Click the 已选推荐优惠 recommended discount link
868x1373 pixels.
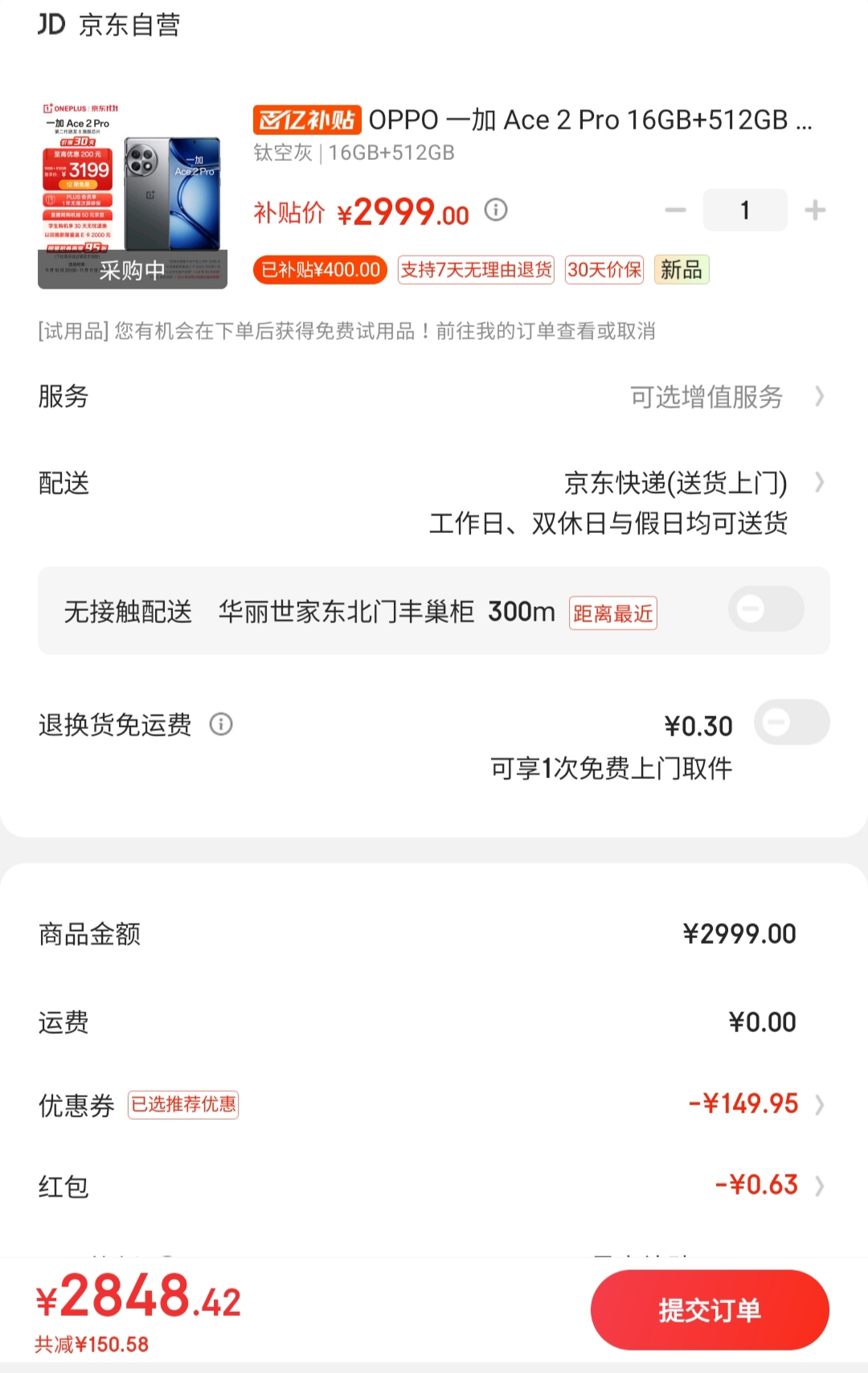click(183, 1105)
